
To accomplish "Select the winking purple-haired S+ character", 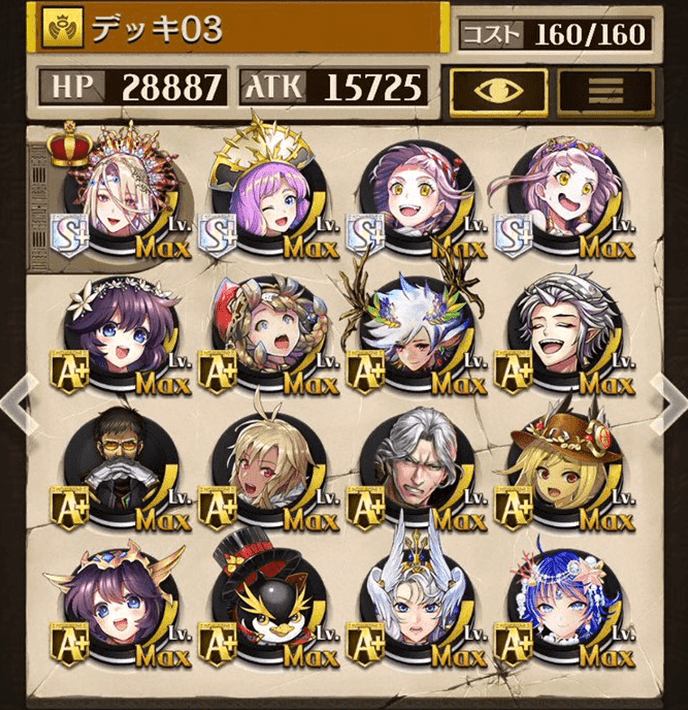I will (x=268, y=200).
